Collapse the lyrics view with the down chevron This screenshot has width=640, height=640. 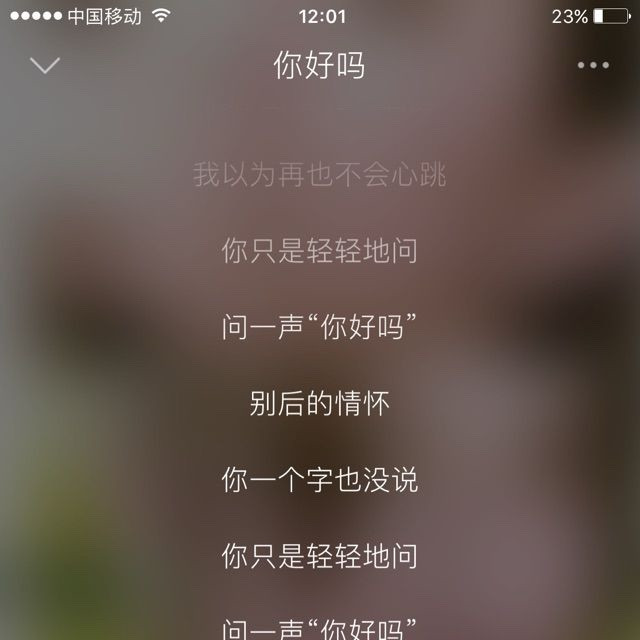pyautogui.click(x=45, y=66)
